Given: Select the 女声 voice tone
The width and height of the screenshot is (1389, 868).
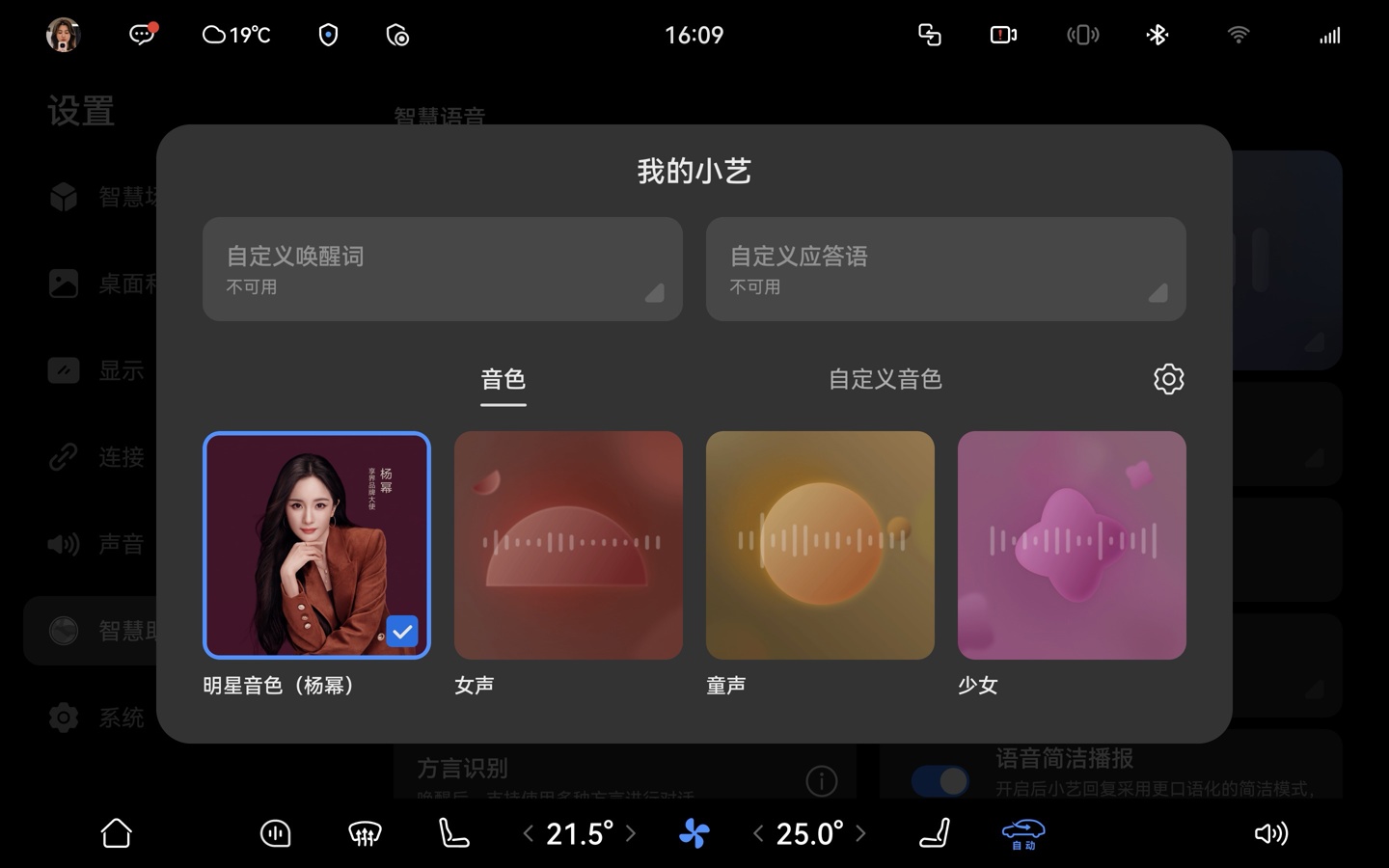Looking at the screenshot, I should [x=568, y=545].
